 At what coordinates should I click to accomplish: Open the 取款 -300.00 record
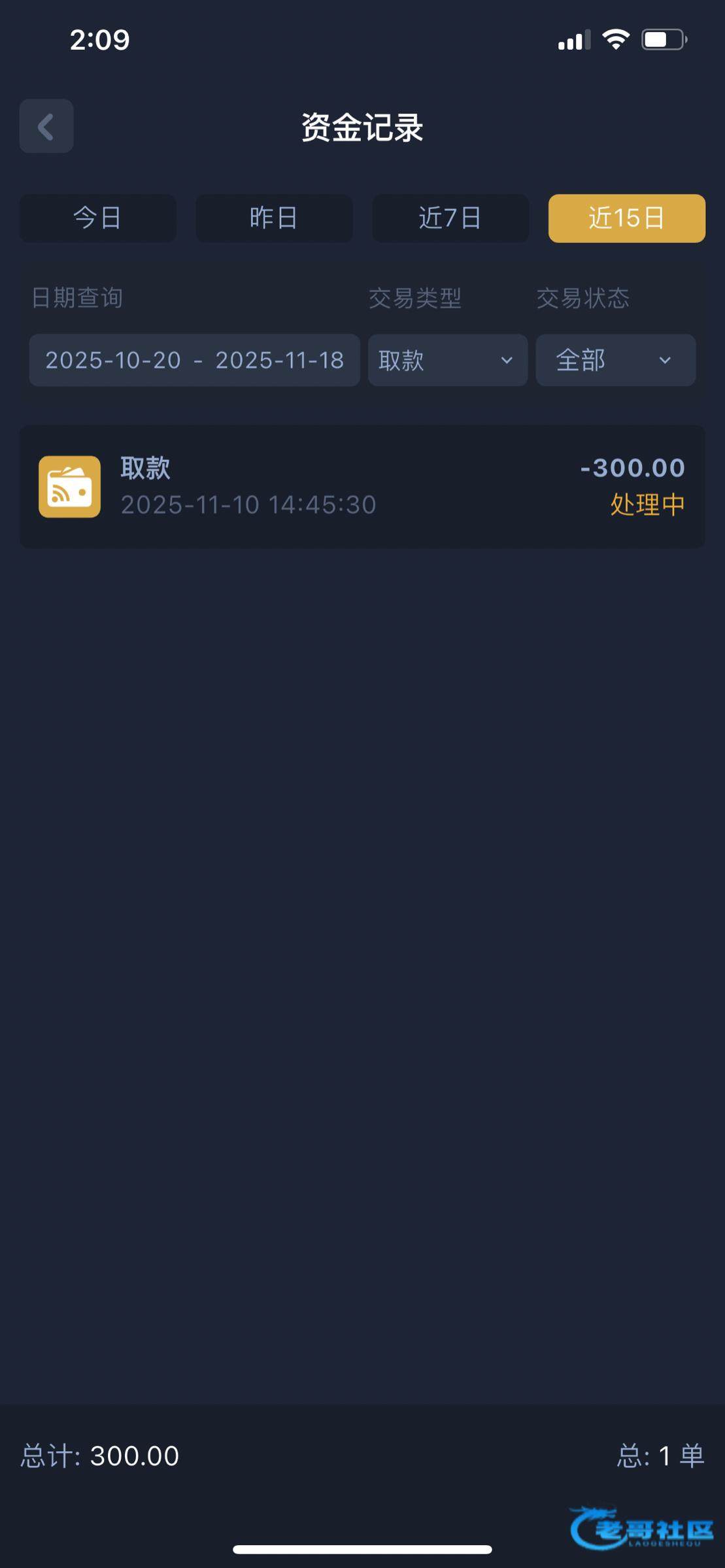coord(362,487)
